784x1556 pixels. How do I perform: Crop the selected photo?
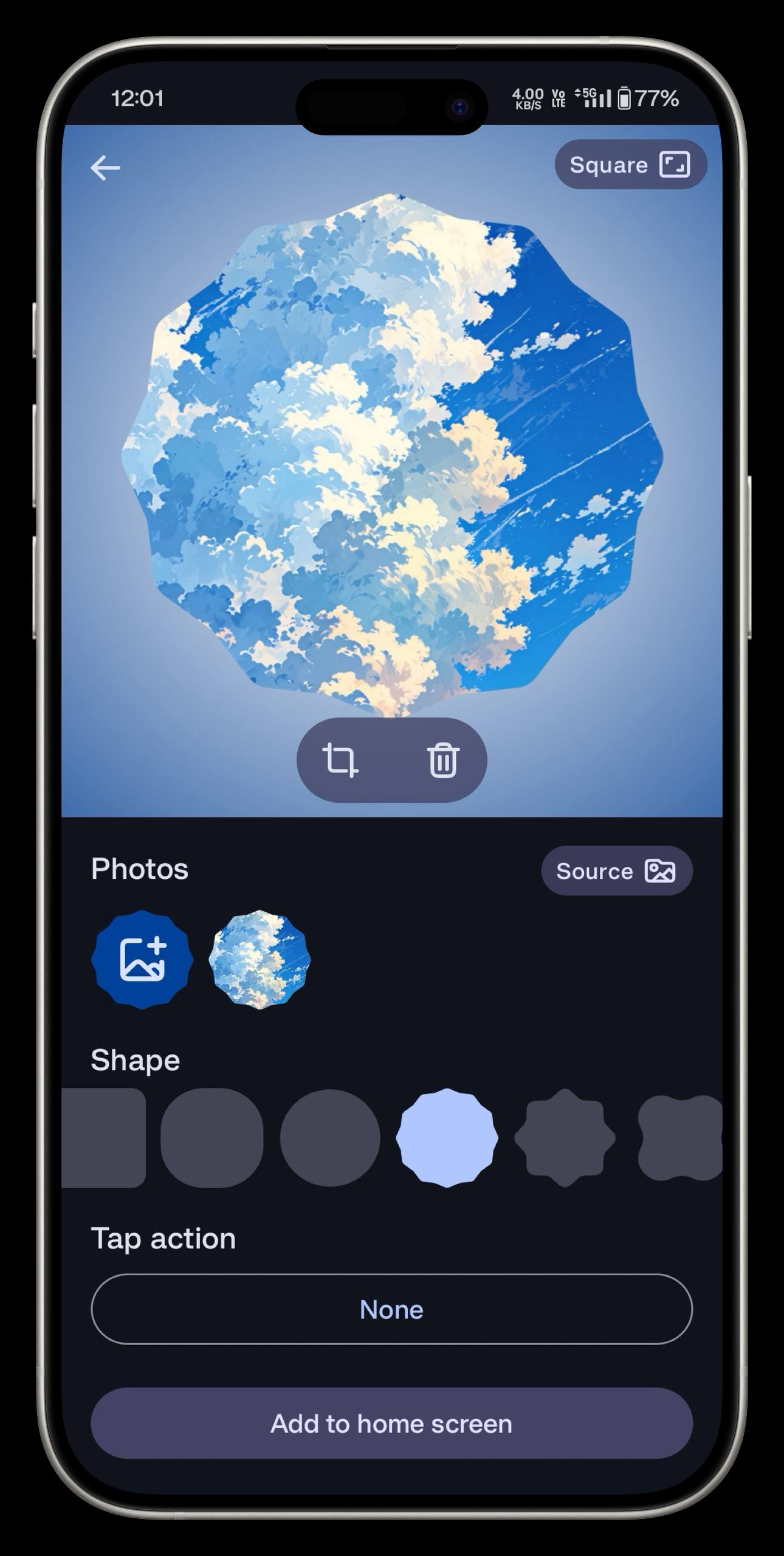tap(340, 760)
